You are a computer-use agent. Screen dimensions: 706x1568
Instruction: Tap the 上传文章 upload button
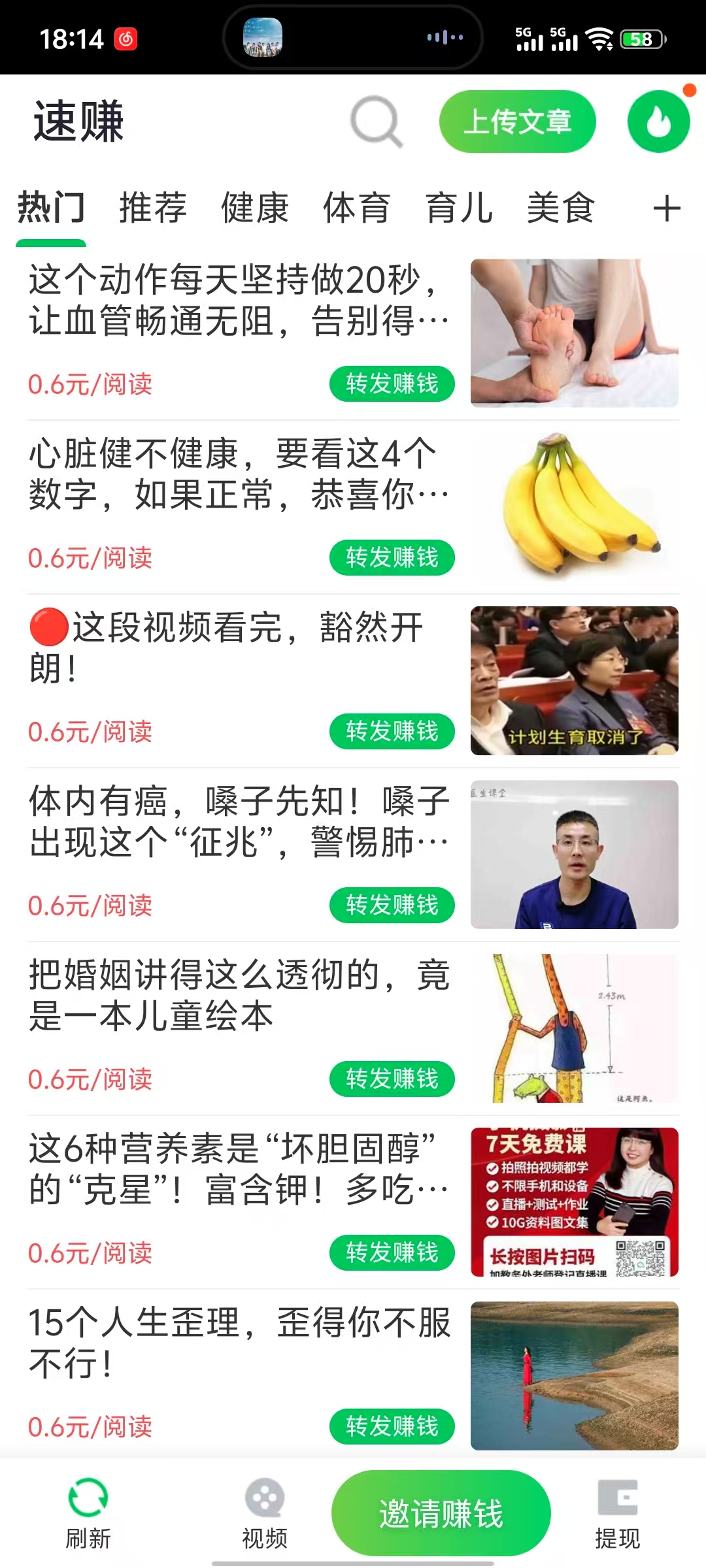click(517, 122)
